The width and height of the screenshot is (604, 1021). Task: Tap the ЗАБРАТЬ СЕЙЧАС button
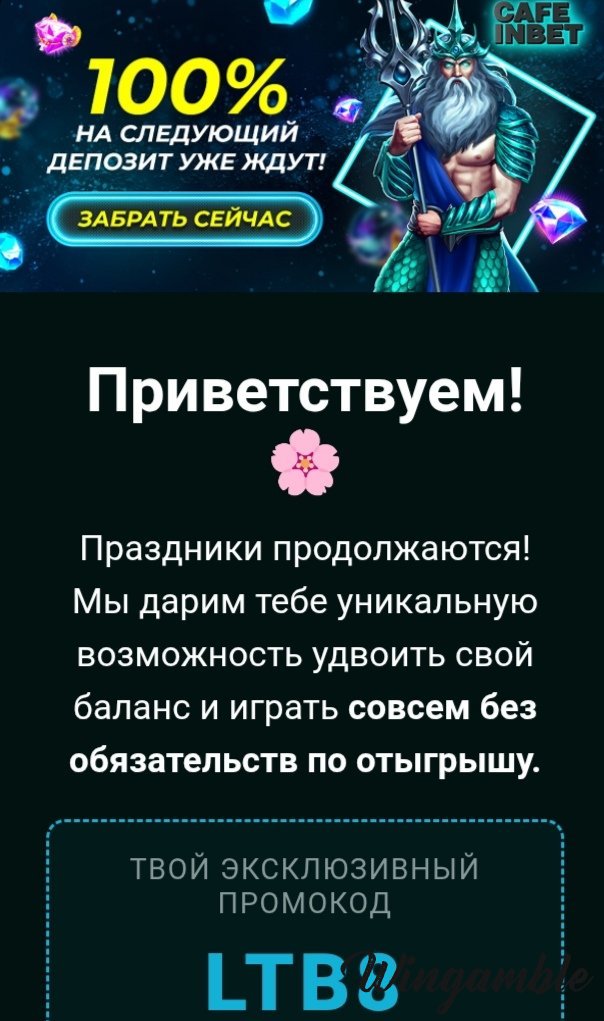click(185, 220)
